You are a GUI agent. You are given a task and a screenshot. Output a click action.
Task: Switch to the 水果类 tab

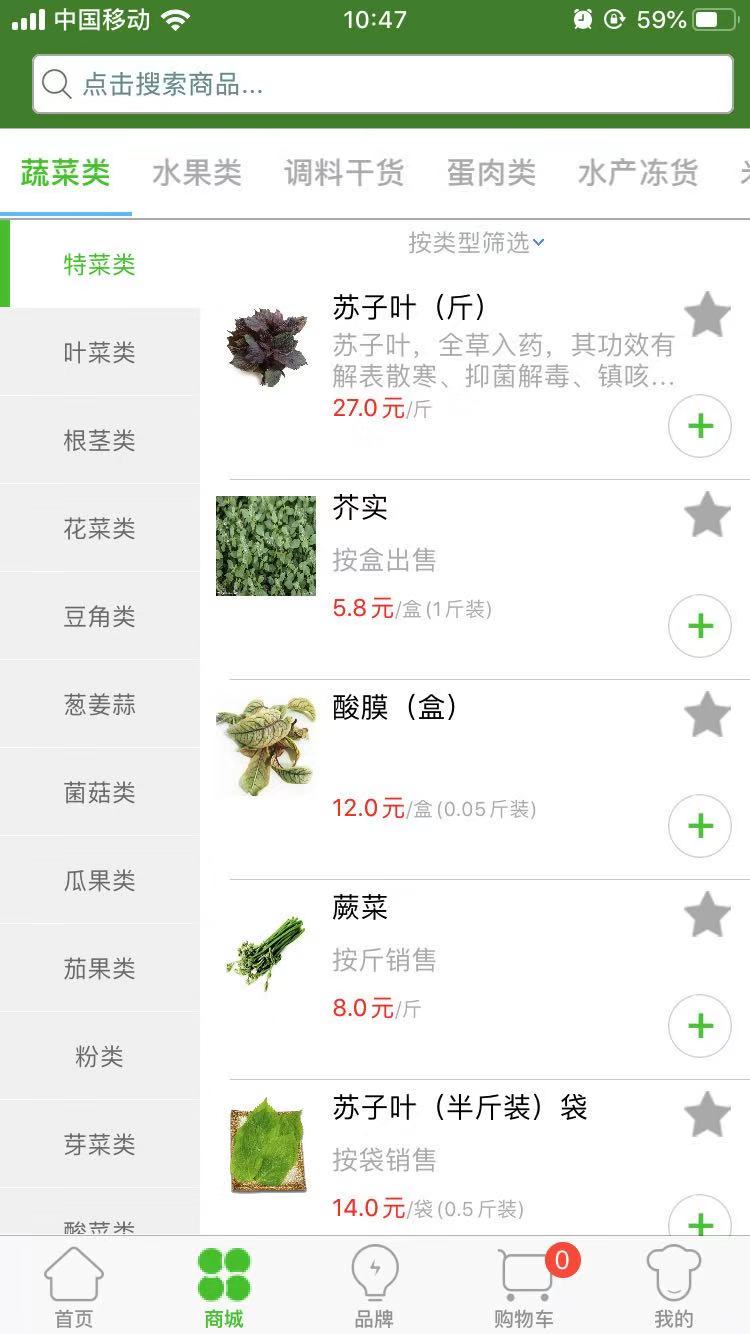tap(196, 172)
